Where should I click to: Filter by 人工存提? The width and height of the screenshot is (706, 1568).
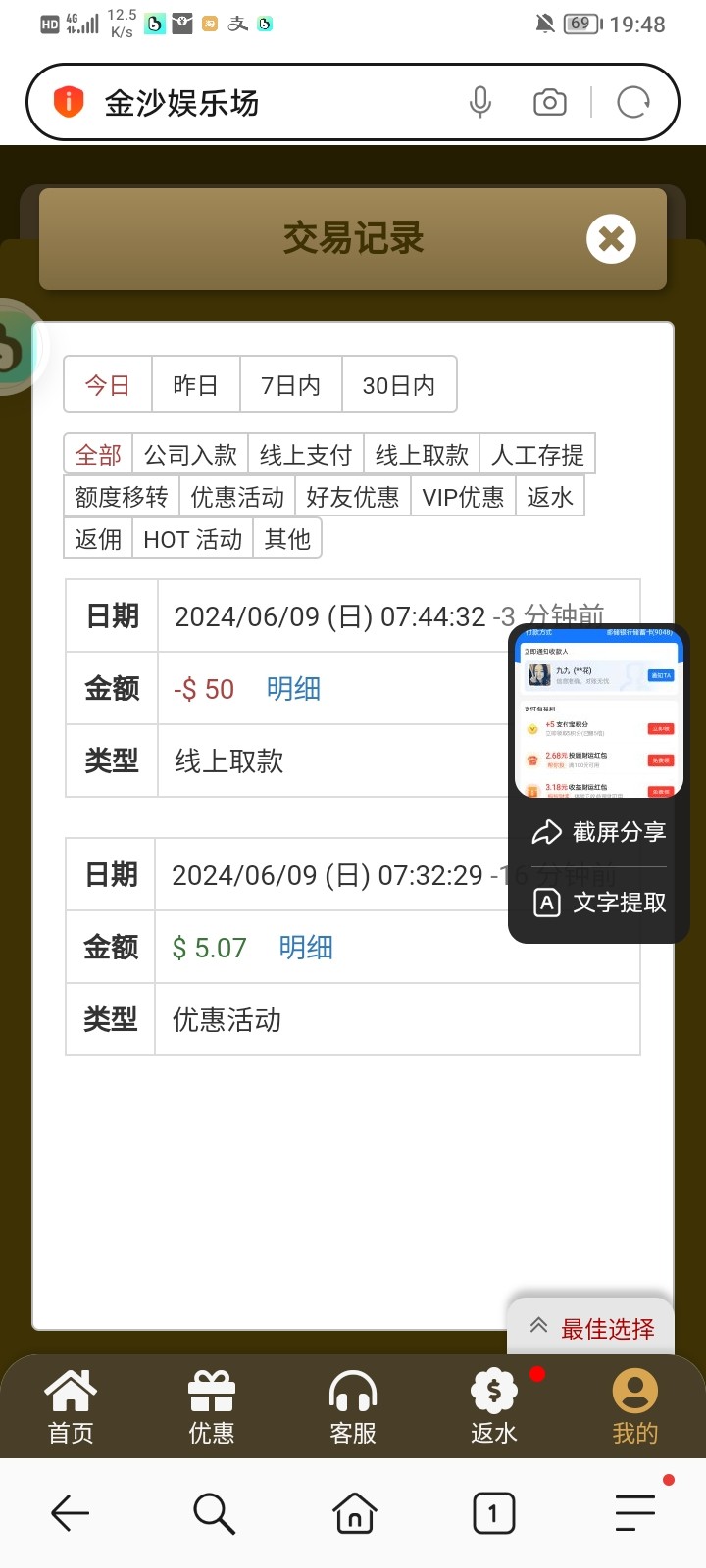(x=536, y=455)
